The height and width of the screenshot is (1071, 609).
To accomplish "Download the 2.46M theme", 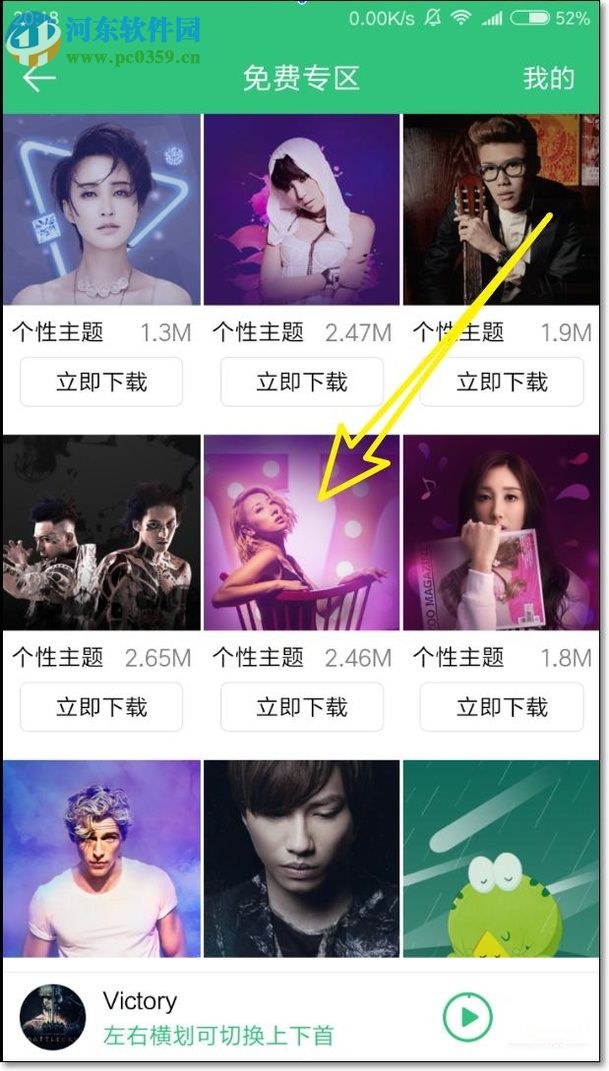I will tap(302, 707).
